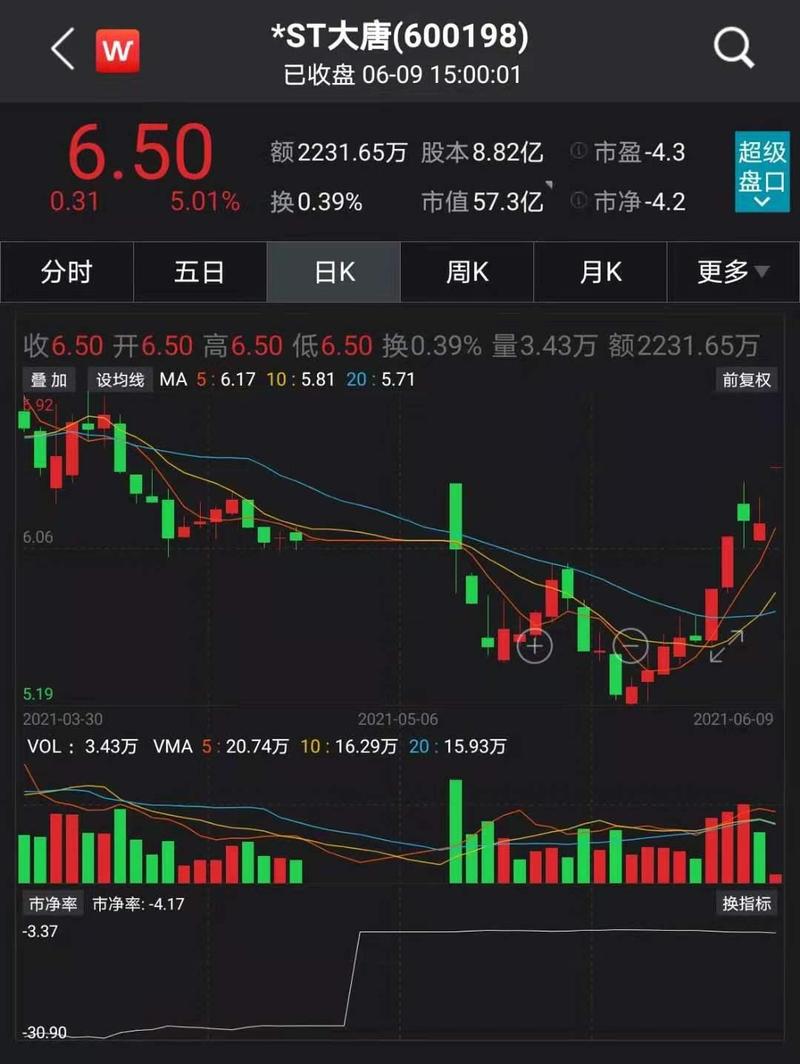
Task: Change the 前复权 adjustment setting
Action: pos(748,380)
